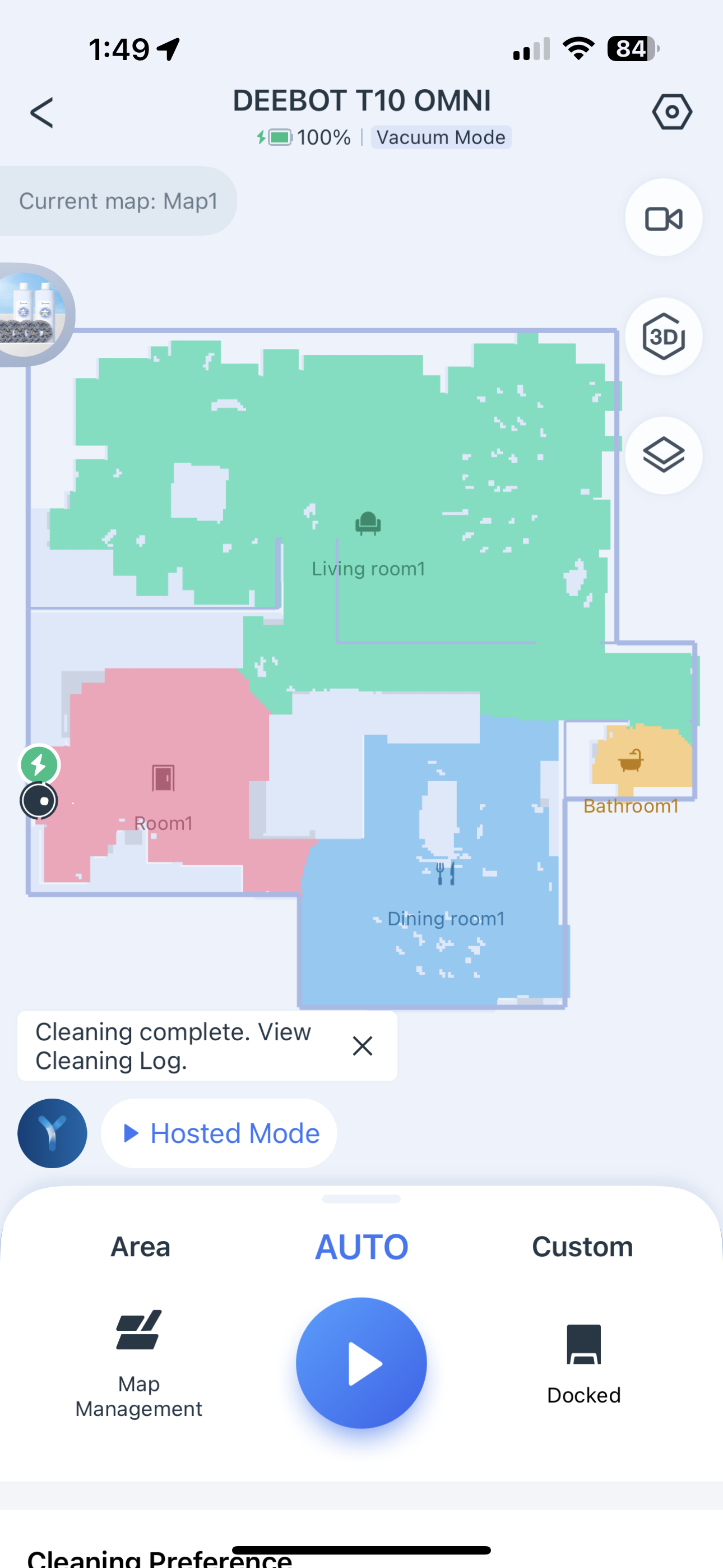
Task: Switch to the Custom cleaning tab
Action: pos(582,1247)
